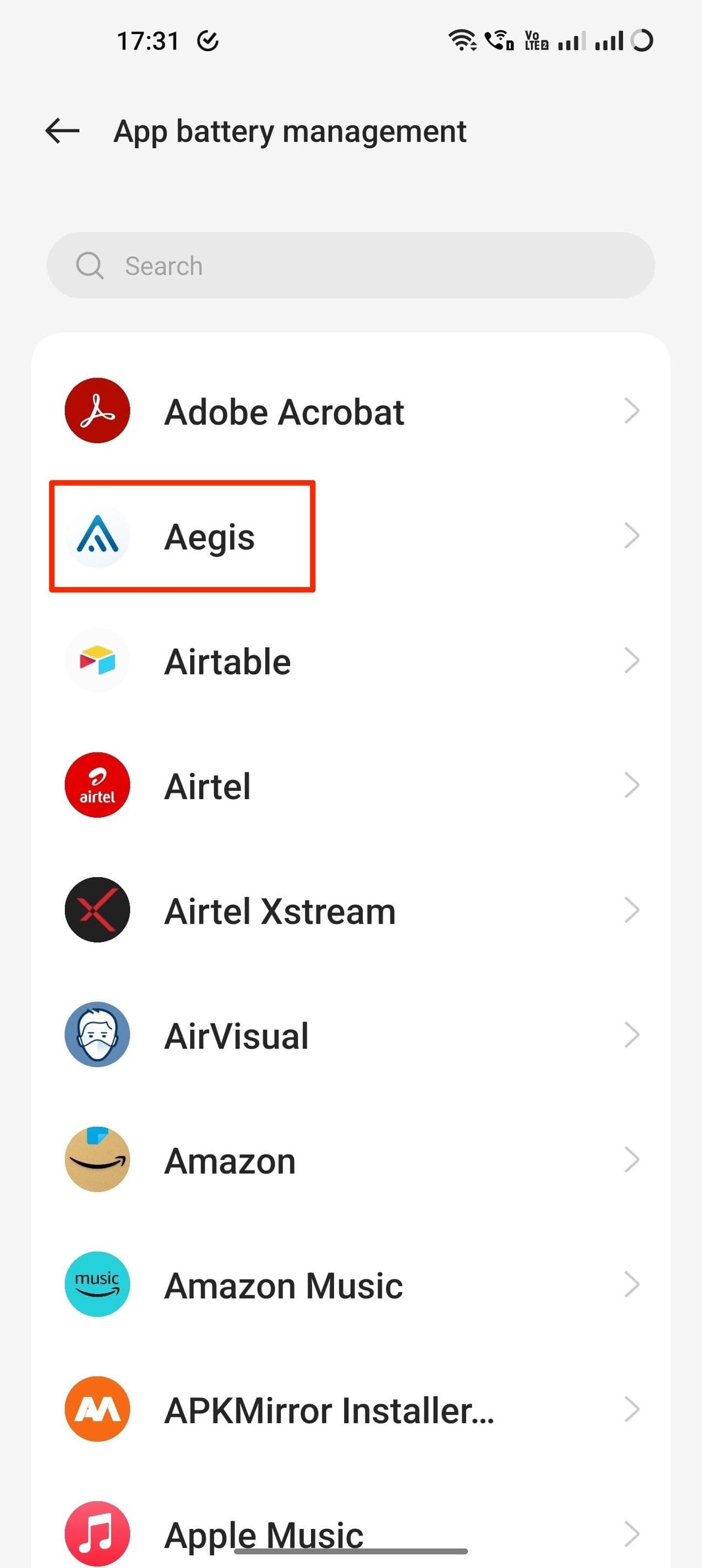This screenshot has height=1568, width=702.
Task: Tap the Amazon shopping app row
Action: click(350, 1160)
